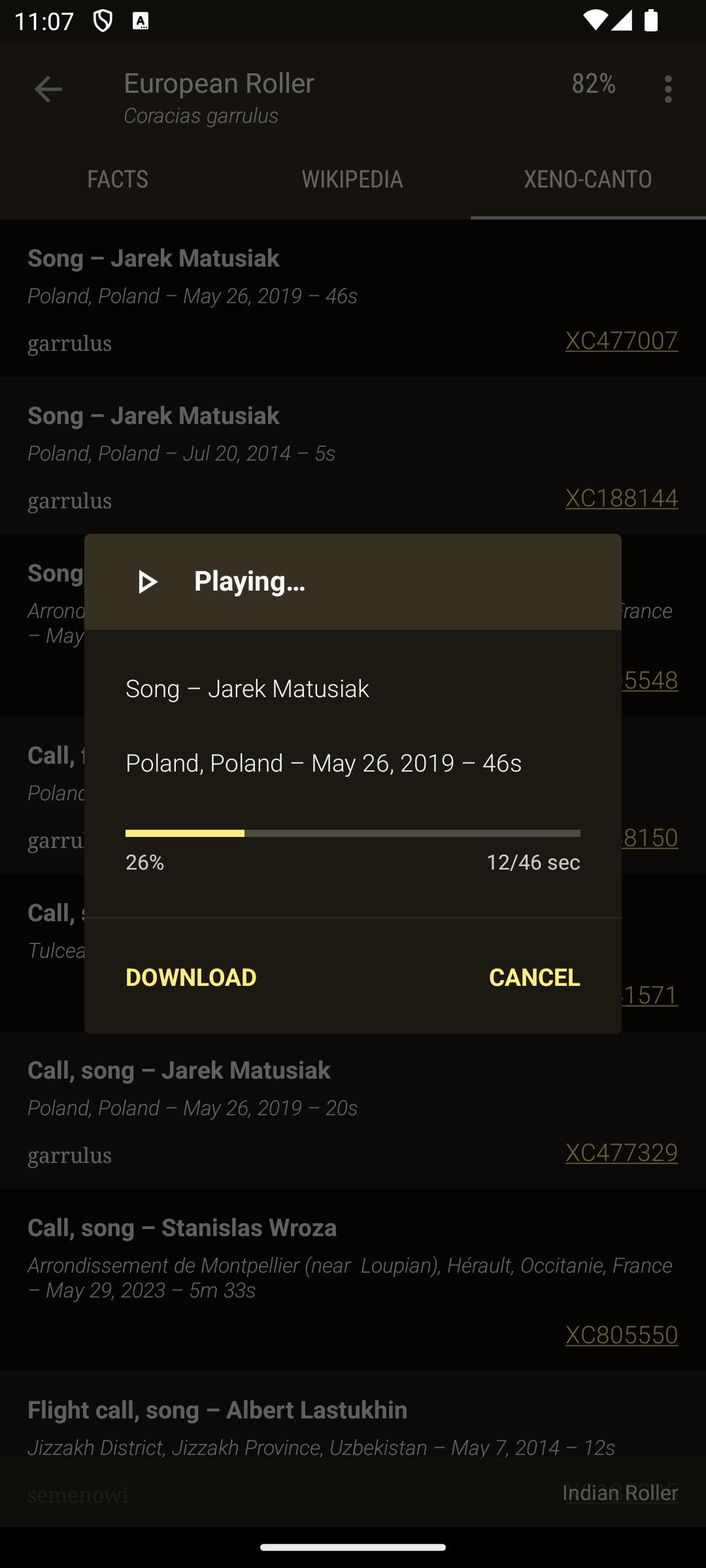Screen dimensions: 706x1568
Task: Open the overflow menu
Action: click(668, 89)
